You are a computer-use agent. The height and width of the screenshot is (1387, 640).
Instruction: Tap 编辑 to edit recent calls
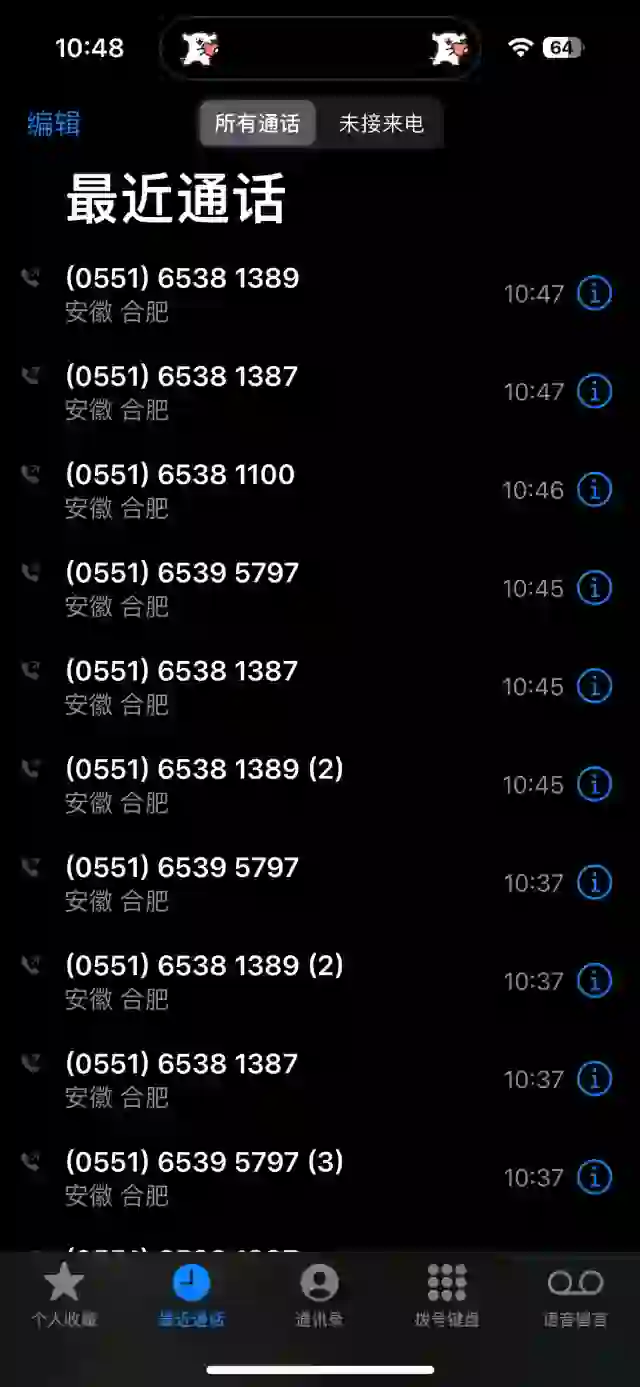(x=54, y=124)
